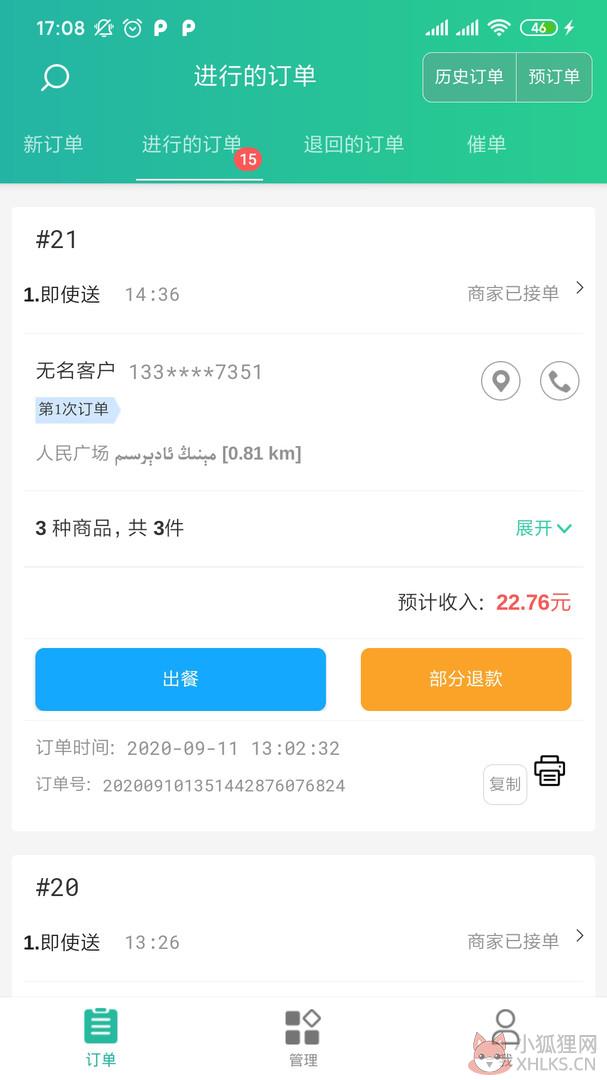Select the 进行的订单 tab
The image size is (607, 1080).
click(192, 144)
